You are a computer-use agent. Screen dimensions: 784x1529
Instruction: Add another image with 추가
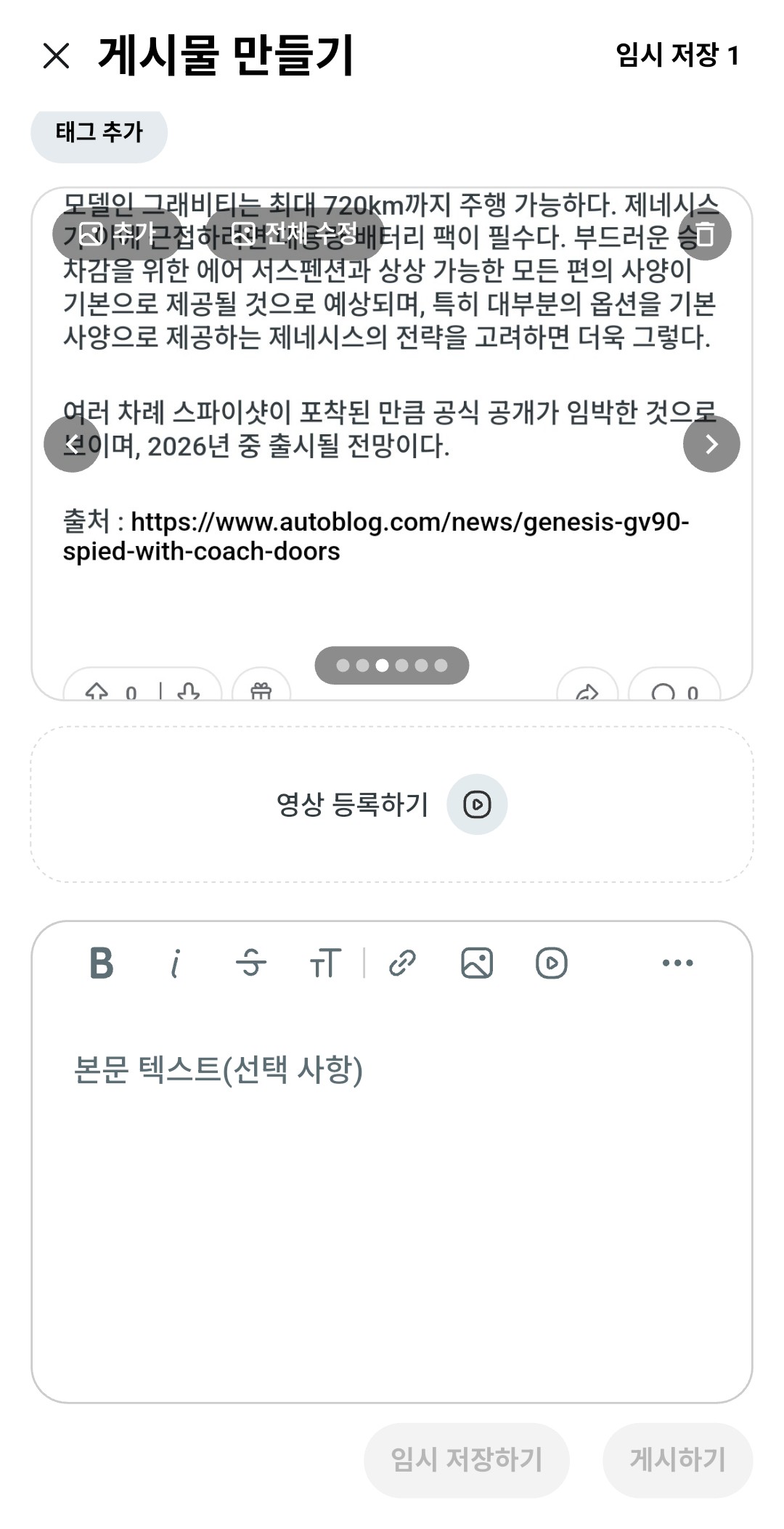point(117,234)
